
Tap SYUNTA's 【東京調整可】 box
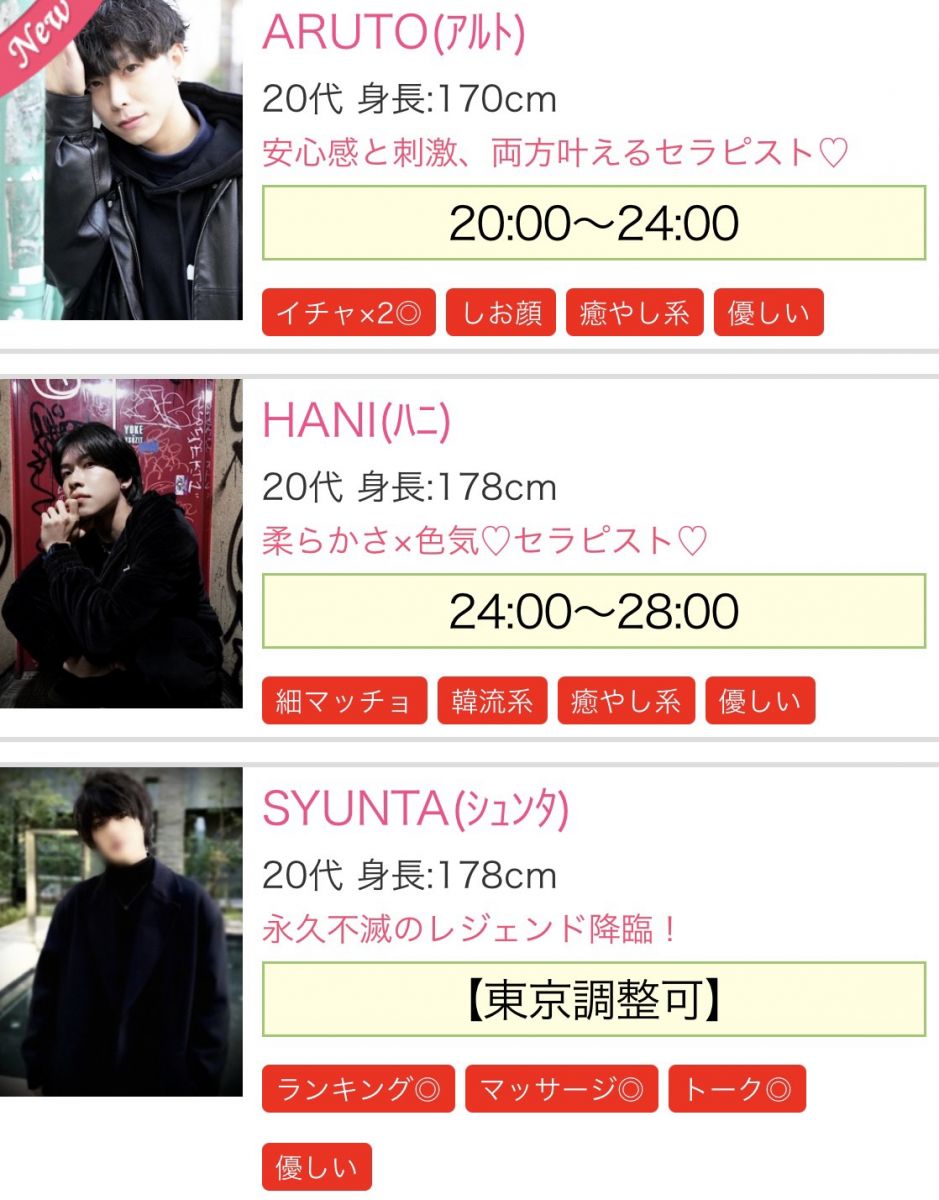(594, 1000)
